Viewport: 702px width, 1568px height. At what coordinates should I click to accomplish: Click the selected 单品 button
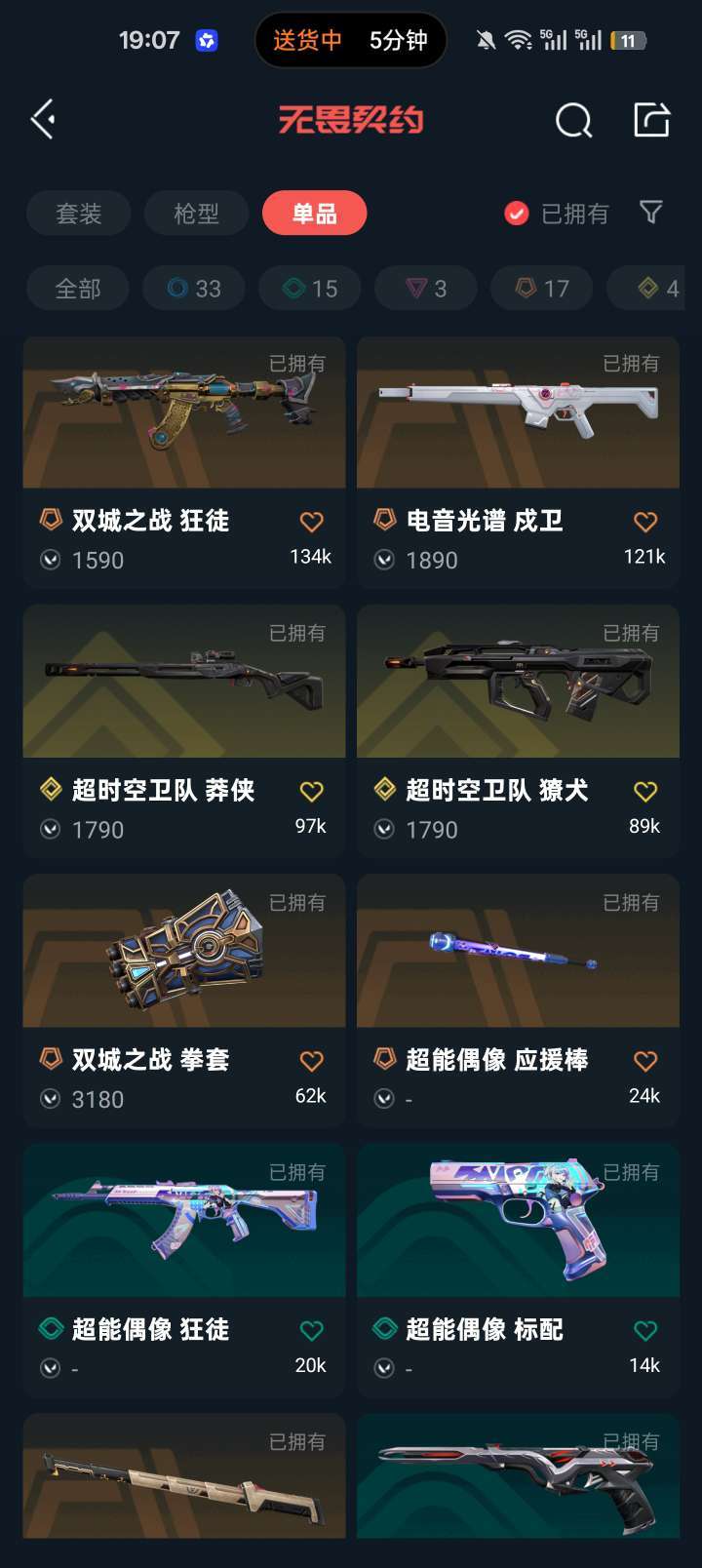pos(314,213)
